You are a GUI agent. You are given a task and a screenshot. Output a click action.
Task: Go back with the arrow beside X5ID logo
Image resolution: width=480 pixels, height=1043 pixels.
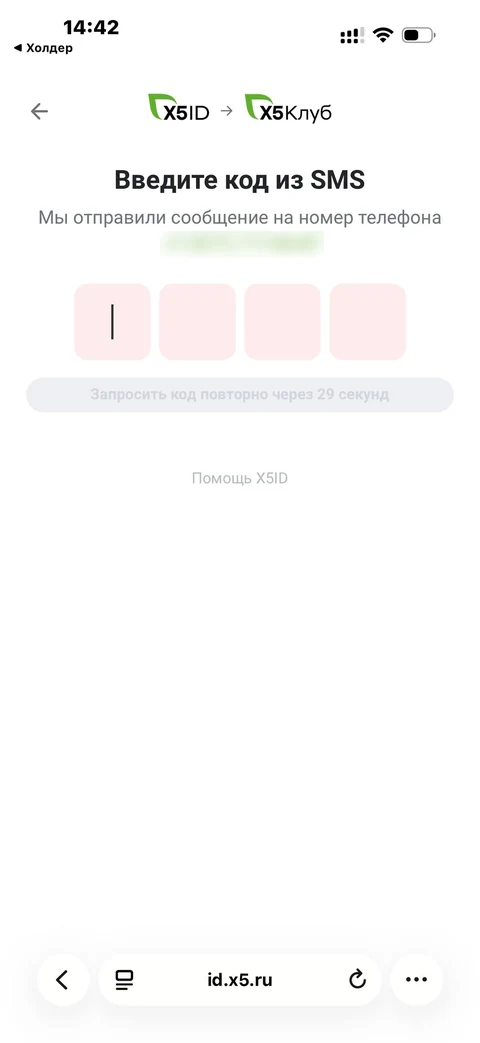tap(39, 111)
